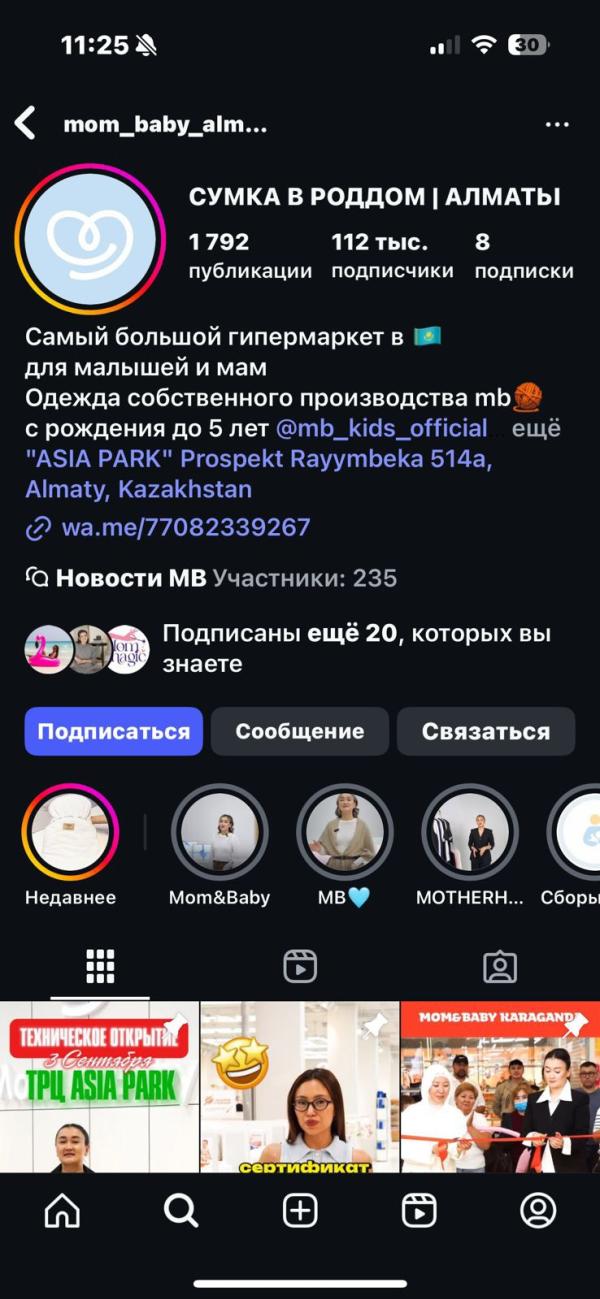This screenshot has width=600, height=1299.
Task: Open the MOTHERH... story highlight
Action: click(470, 832)
